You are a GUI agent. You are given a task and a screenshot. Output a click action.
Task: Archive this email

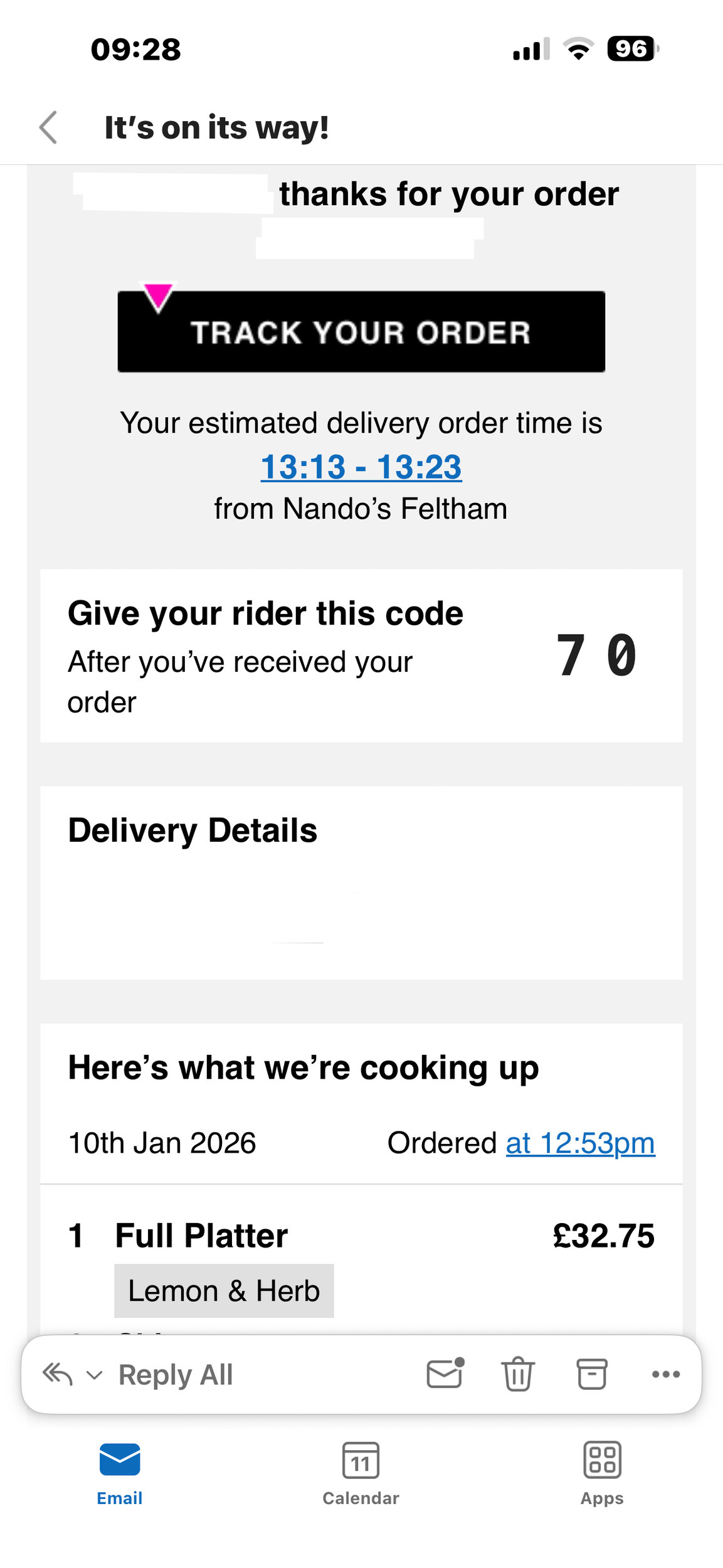click(x=591, y=1374)
